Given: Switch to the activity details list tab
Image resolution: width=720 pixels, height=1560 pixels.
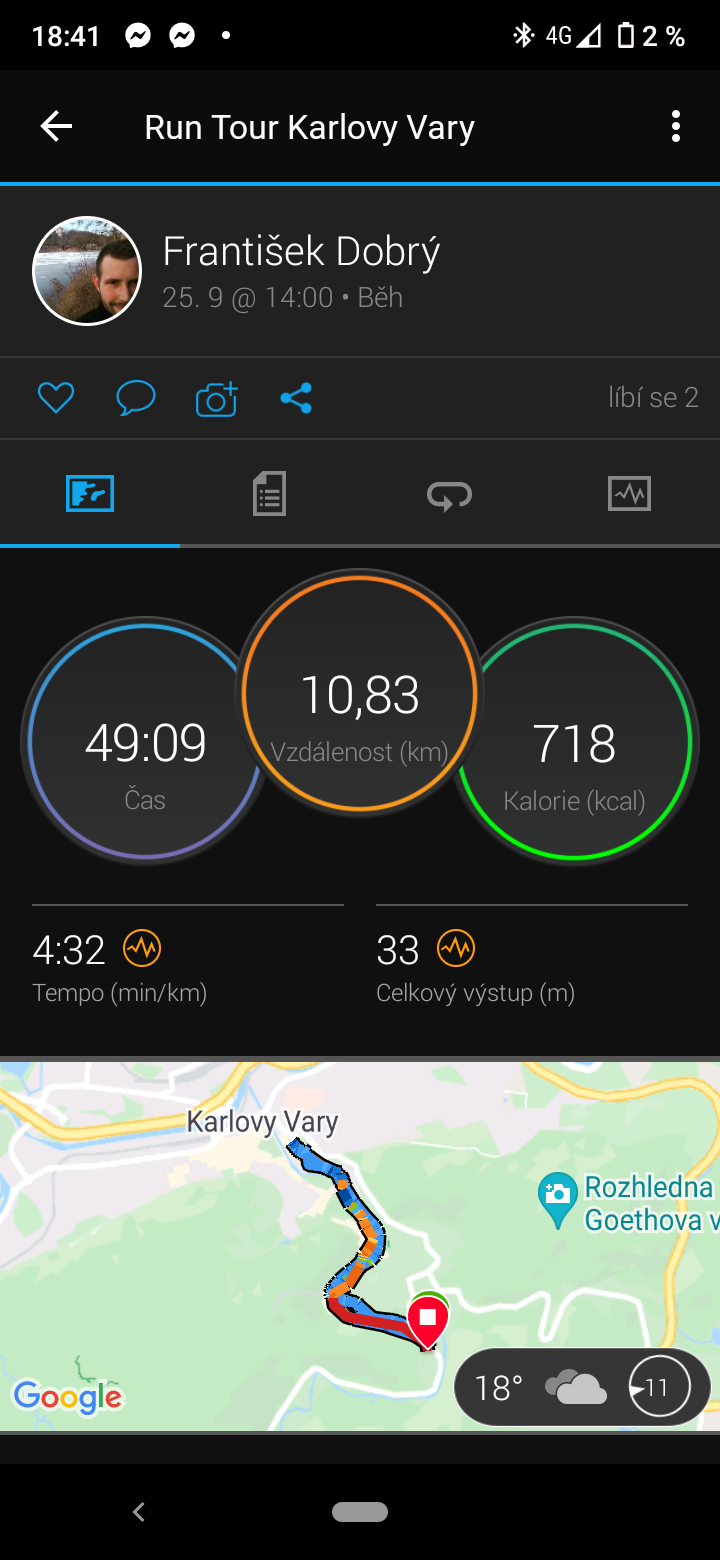Looking at the screenshot, I should pos(270,494).
